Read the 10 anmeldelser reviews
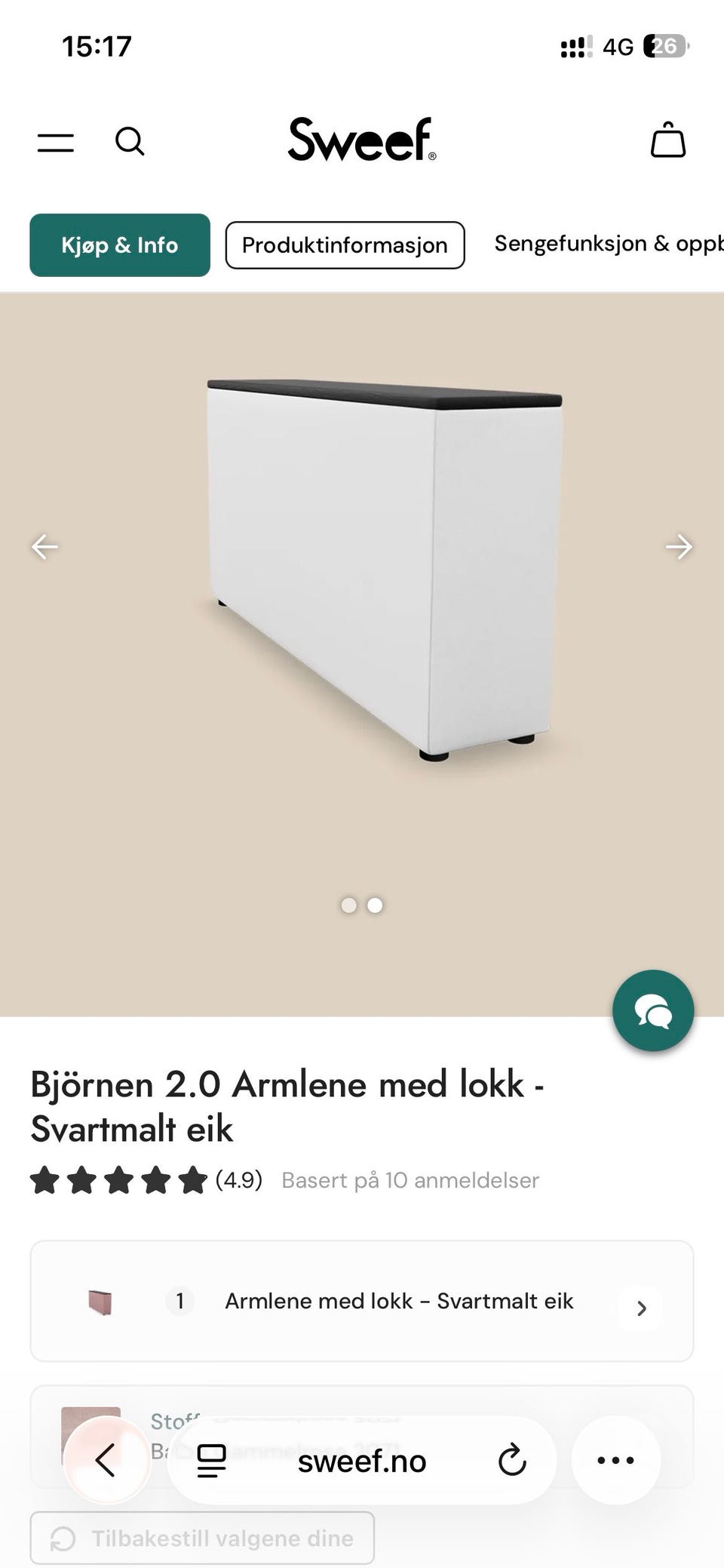 pos(410,1180)
